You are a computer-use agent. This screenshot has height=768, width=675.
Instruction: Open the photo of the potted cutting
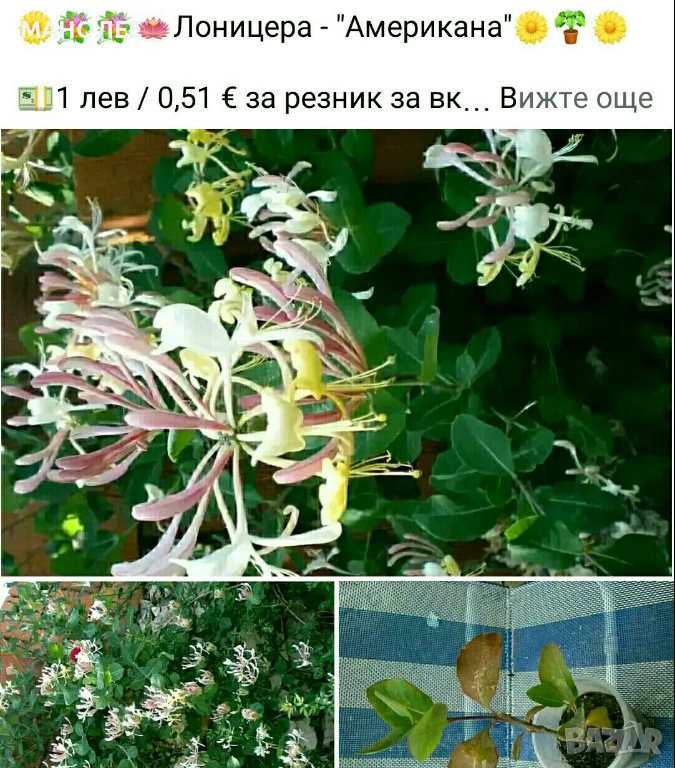point(505,674)
